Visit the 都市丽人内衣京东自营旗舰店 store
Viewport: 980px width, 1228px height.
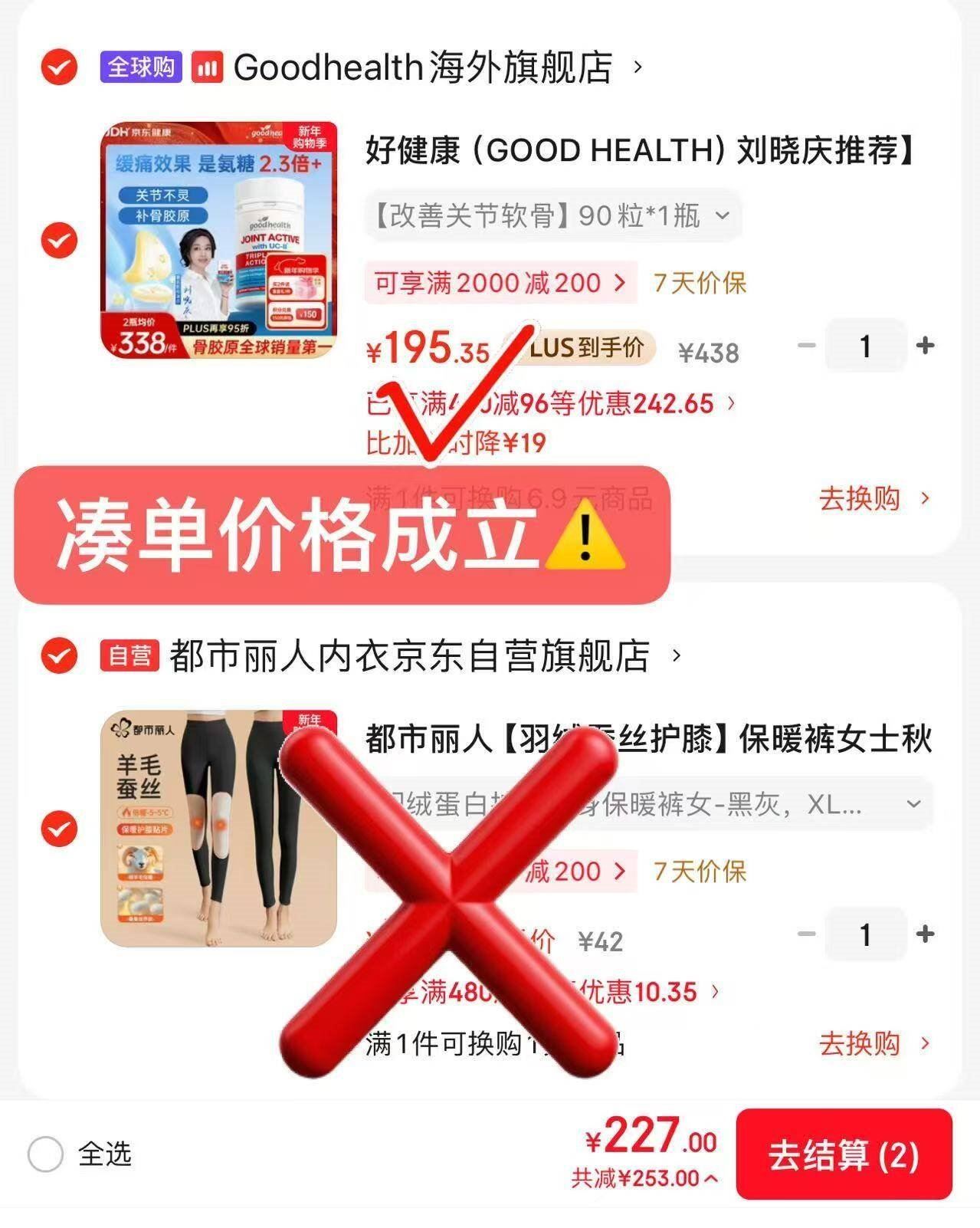[425, 656]
